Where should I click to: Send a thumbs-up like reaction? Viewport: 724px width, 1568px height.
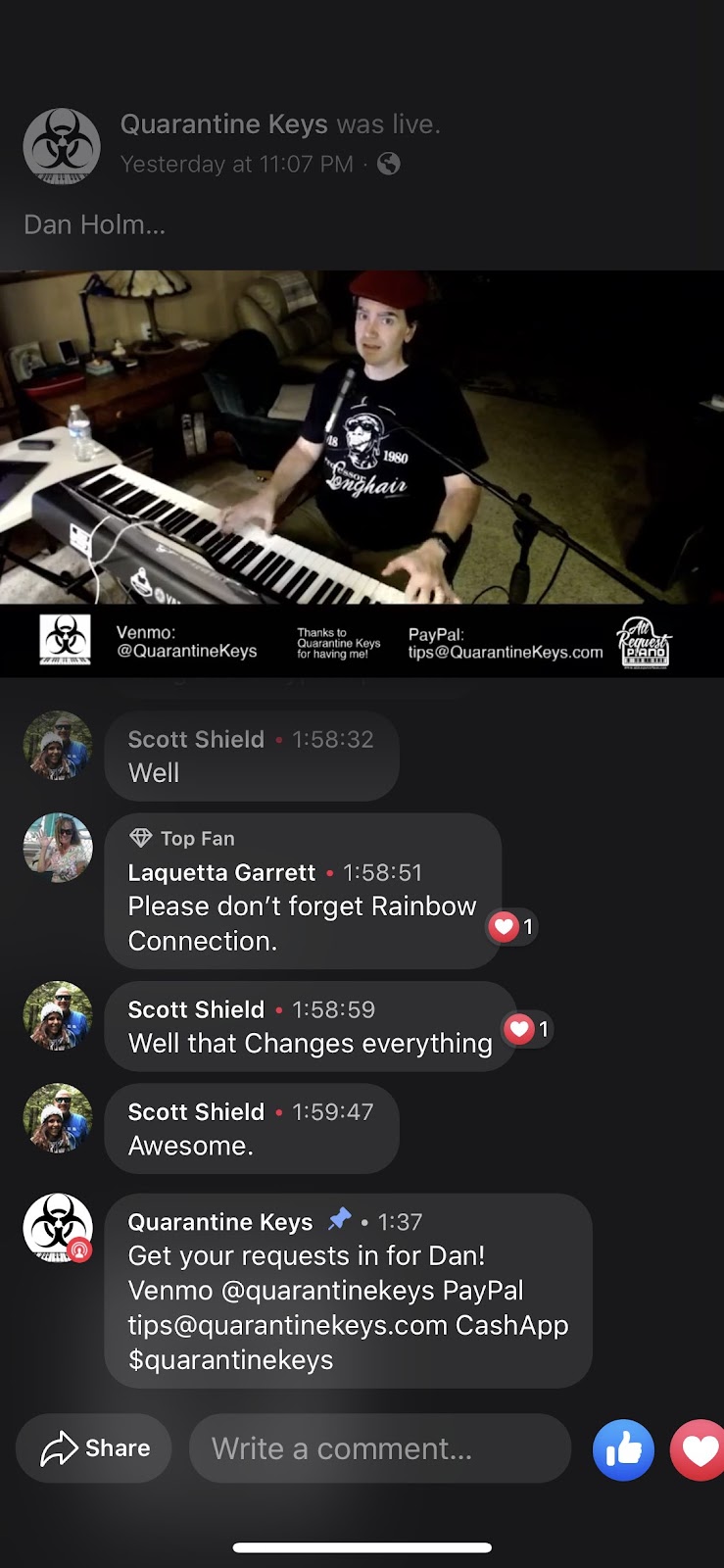click(x=623, y=1449)
